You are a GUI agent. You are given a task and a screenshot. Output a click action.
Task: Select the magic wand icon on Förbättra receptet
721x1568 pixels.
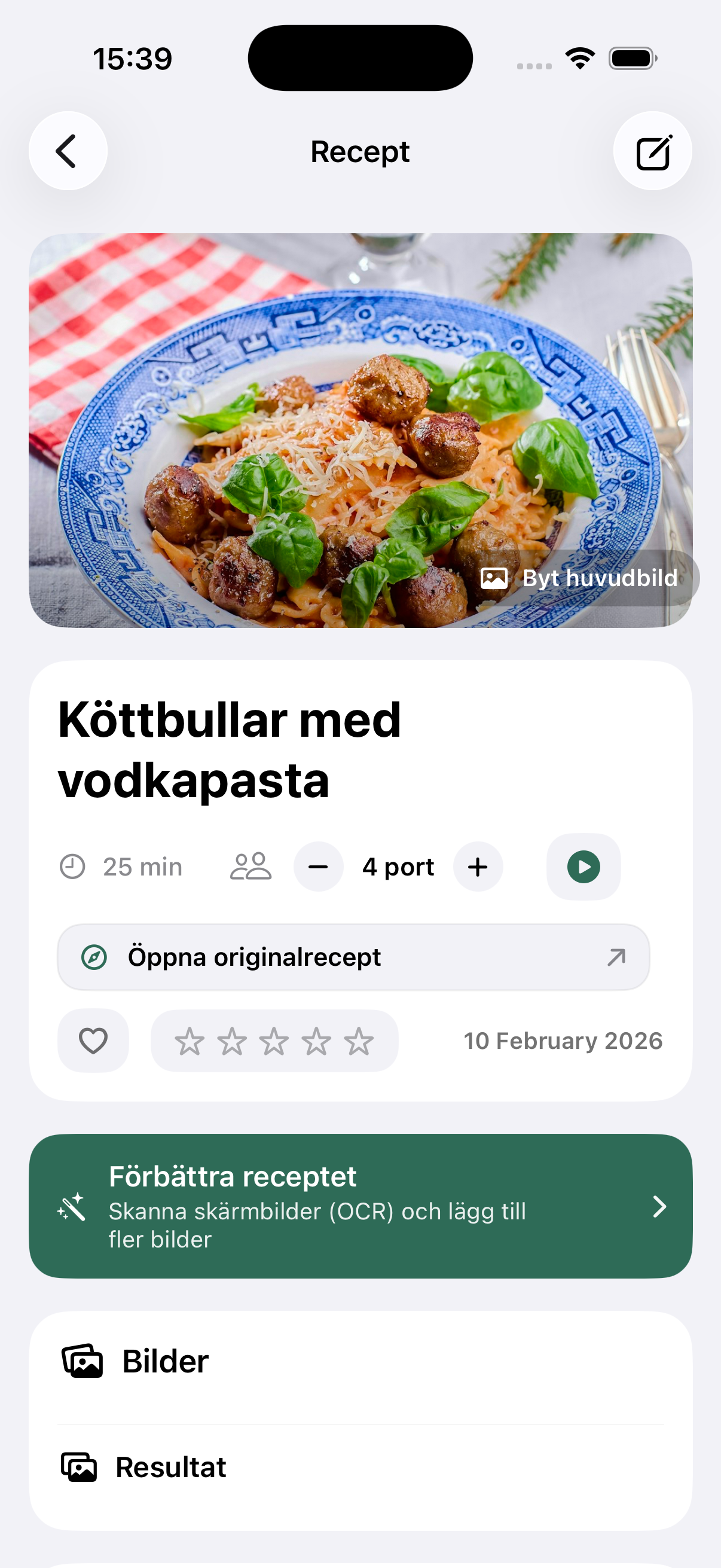pos(71,1207)
